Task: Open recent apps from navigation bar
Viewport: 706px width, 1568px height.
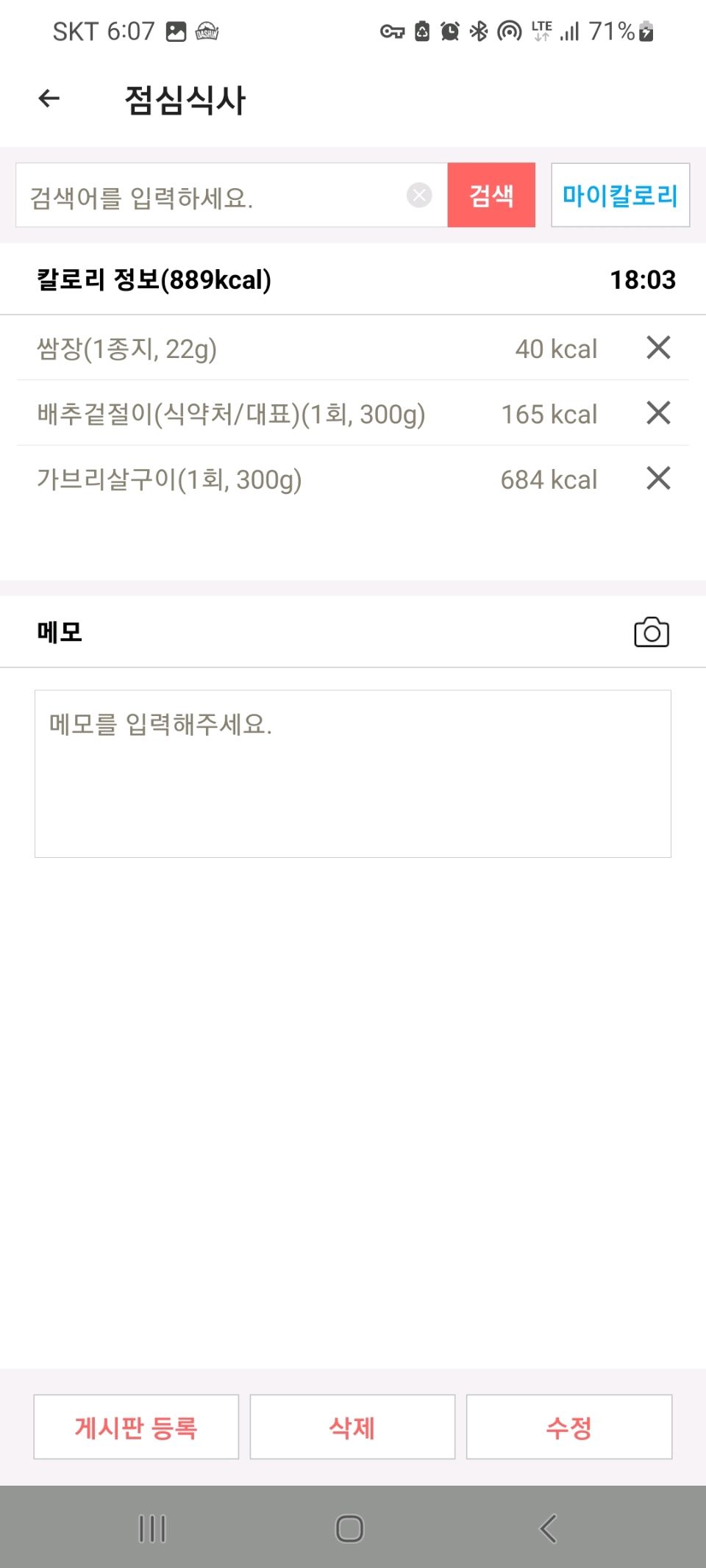Action: click(x=152, y=1529)
